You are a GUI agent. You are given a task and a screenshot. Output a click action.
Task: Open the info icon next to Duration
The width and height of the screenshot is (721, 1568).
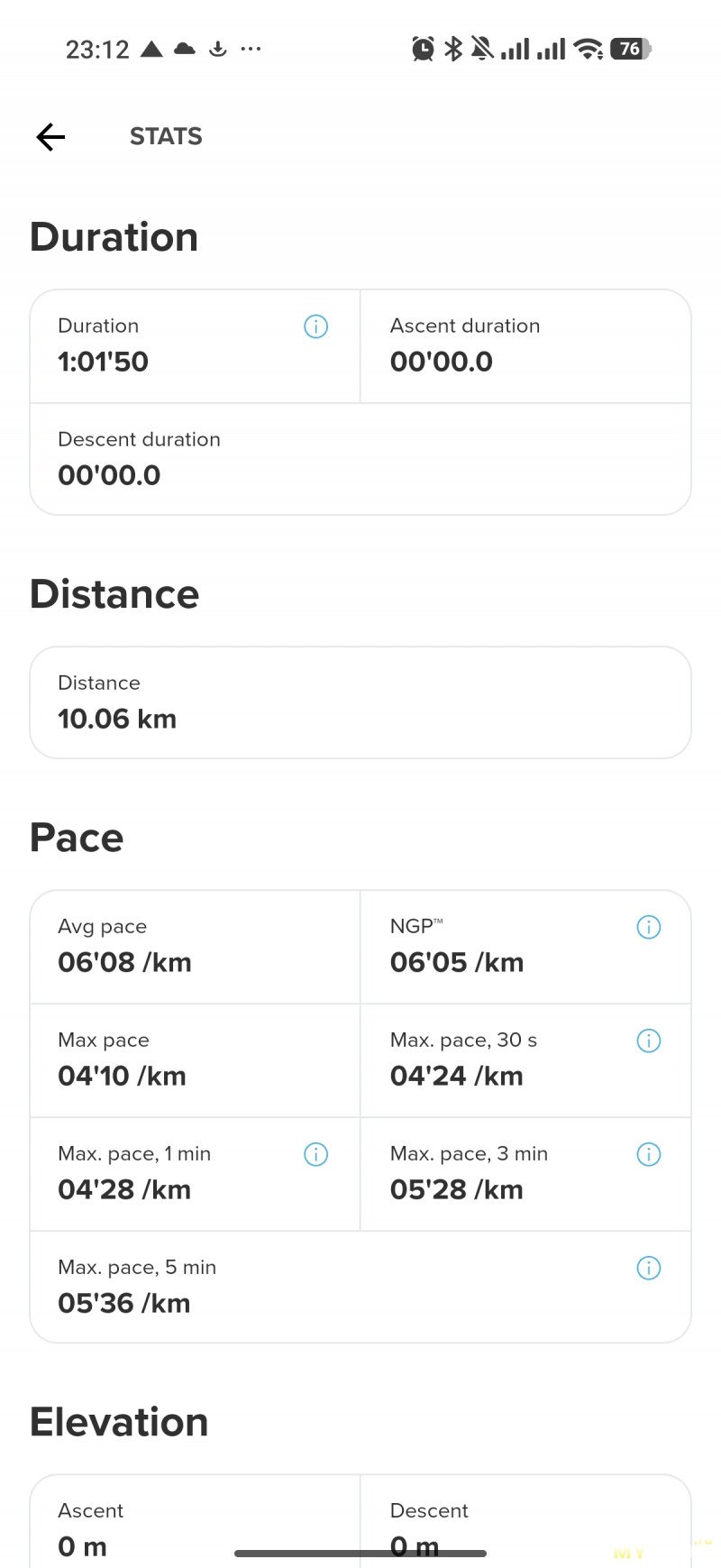click(315, 326)
